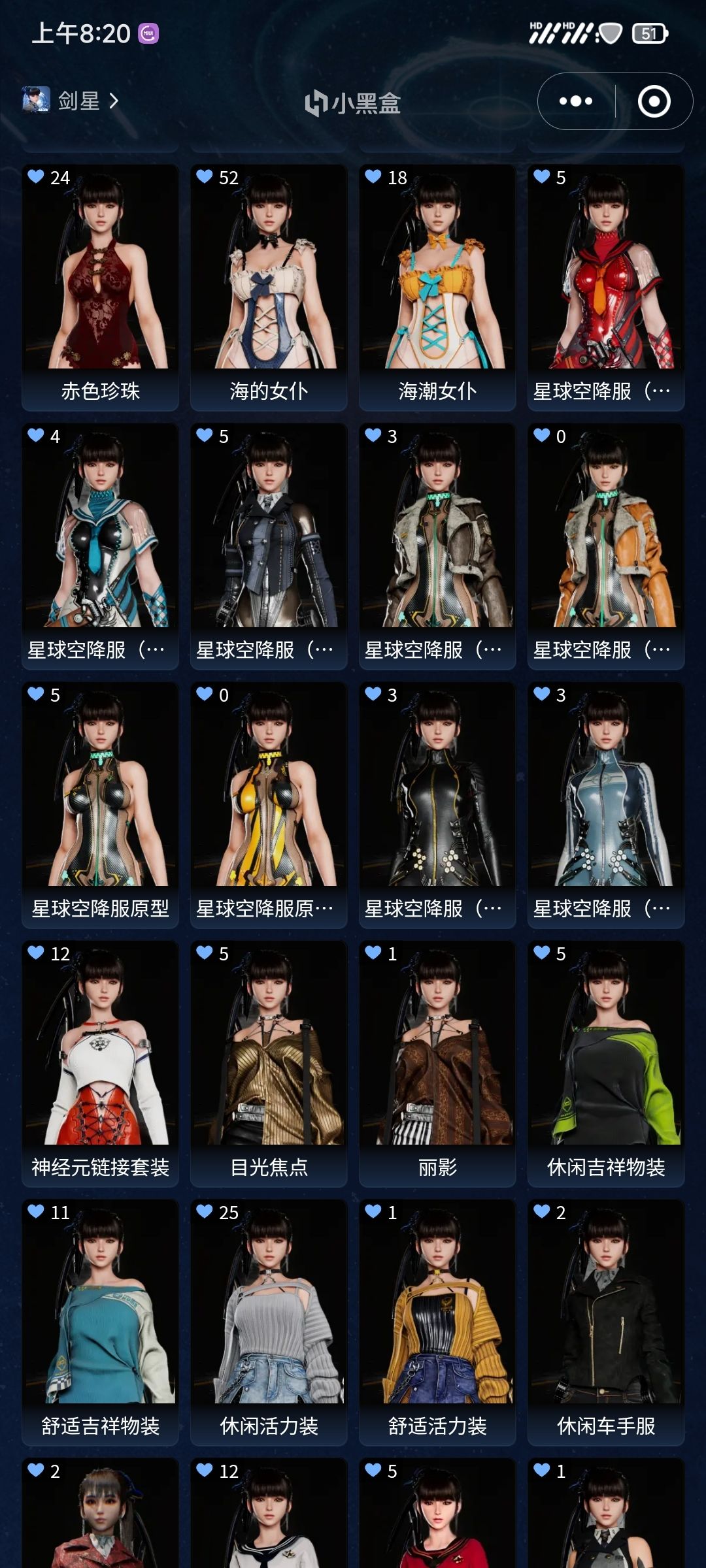Select the 星球空降服原型 outfit with 5 likes

pyautogui.click(x=100, y=805)
